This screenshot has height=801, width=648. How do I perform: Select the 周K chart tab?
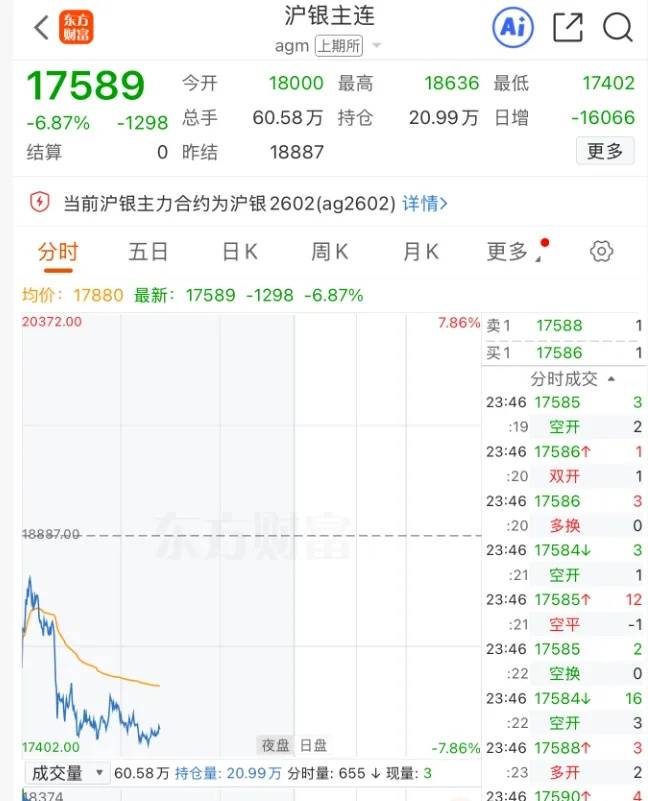tap(329, 252)
